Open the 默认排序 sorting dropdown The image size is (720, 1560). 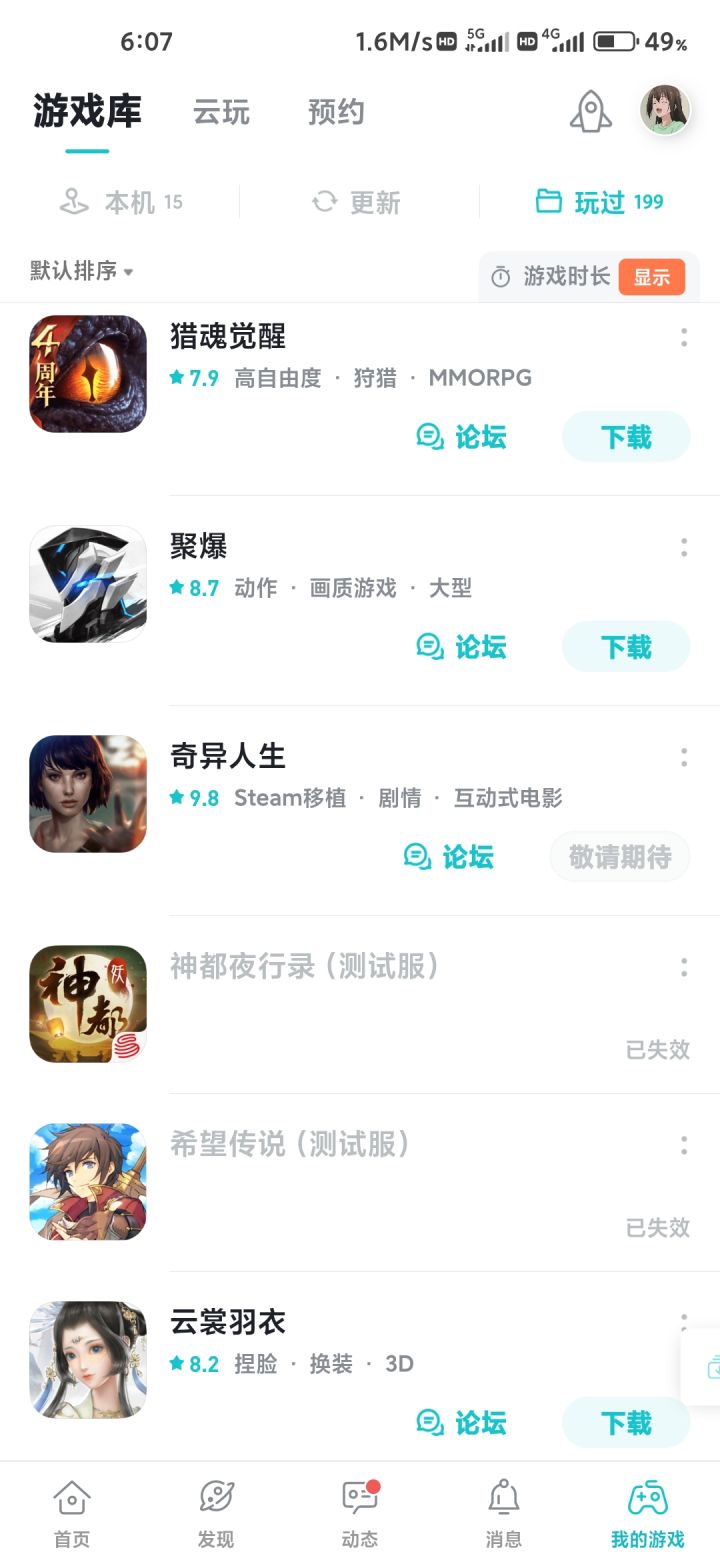pyautogui.click(x=78, y=271)
